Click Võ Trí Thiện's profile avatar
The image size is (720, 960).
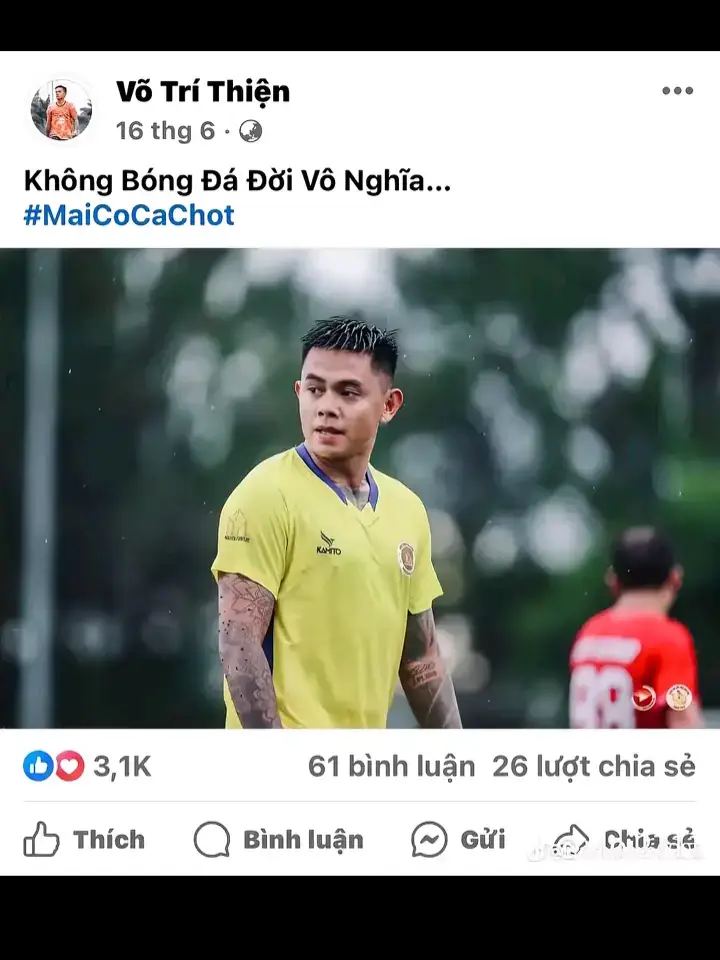coord(59,105)
